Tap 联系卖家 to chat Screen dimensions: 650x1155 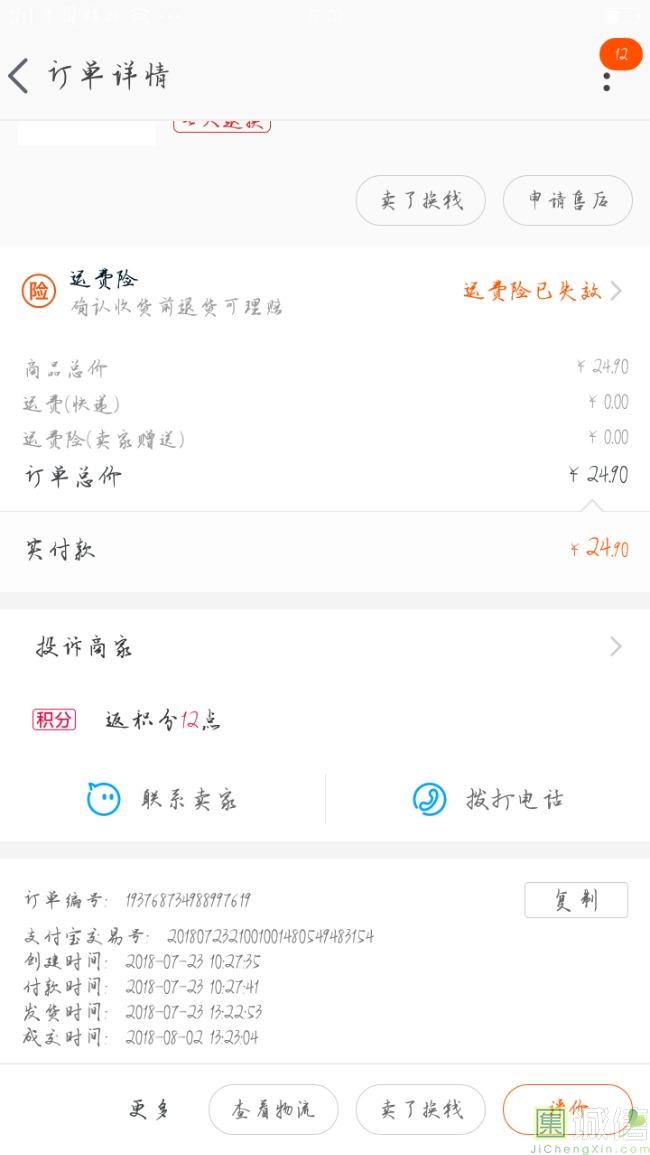[x=162, y=799]
